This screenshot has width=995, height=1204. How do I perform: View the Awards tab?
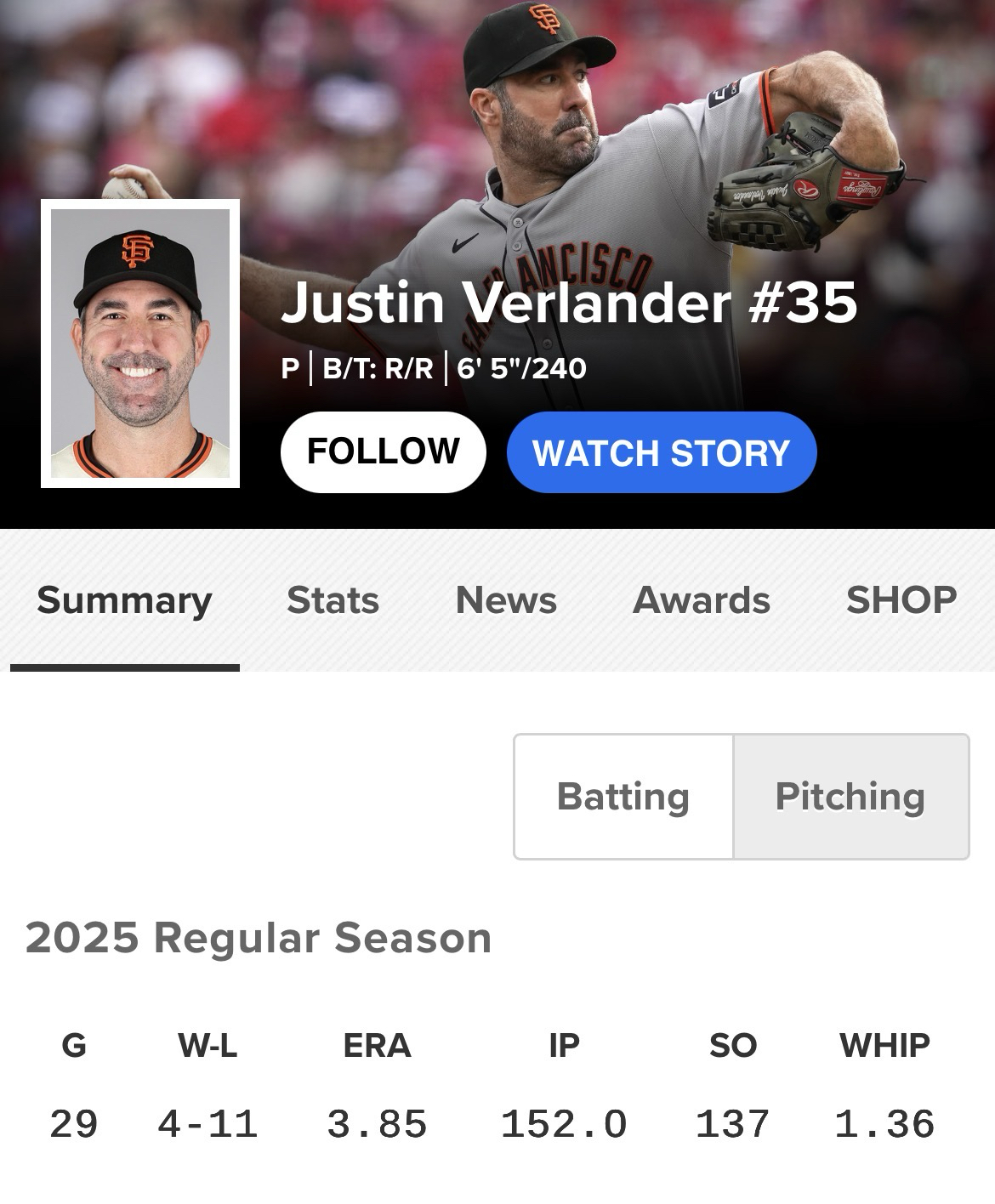[702, 600]
